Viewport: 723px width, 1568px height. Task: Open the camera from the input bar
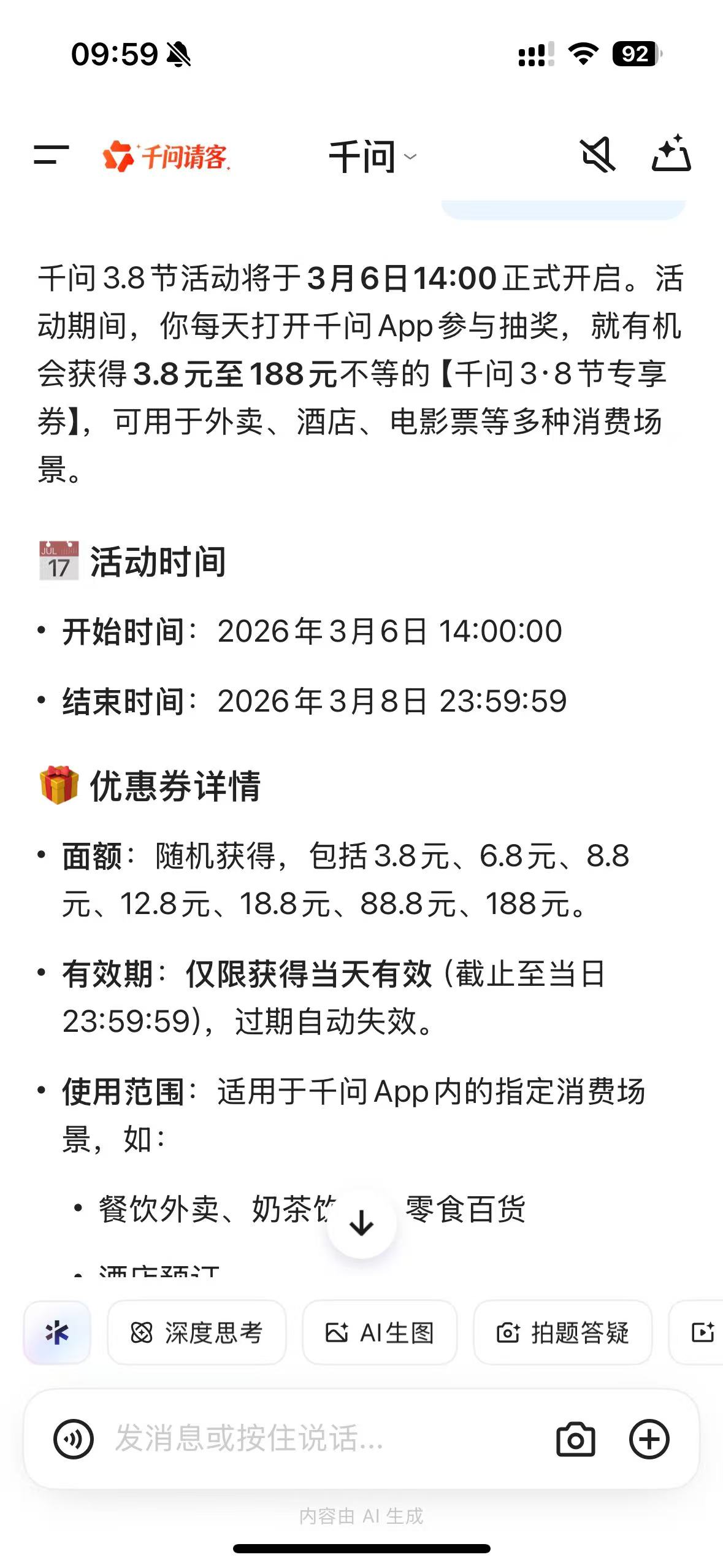pyautogui.click(x=575, y=1439)
